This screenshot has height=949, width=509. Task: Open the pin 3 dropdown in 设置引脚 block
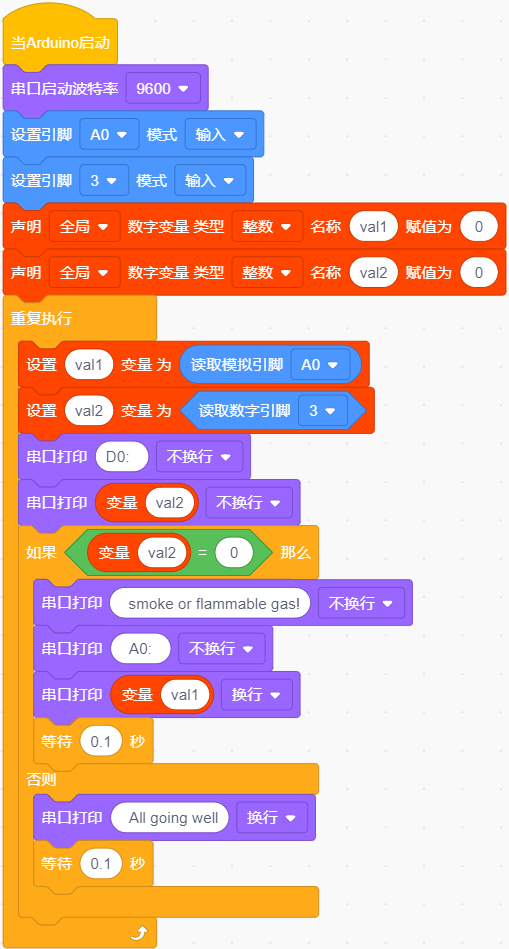[104, 180]
